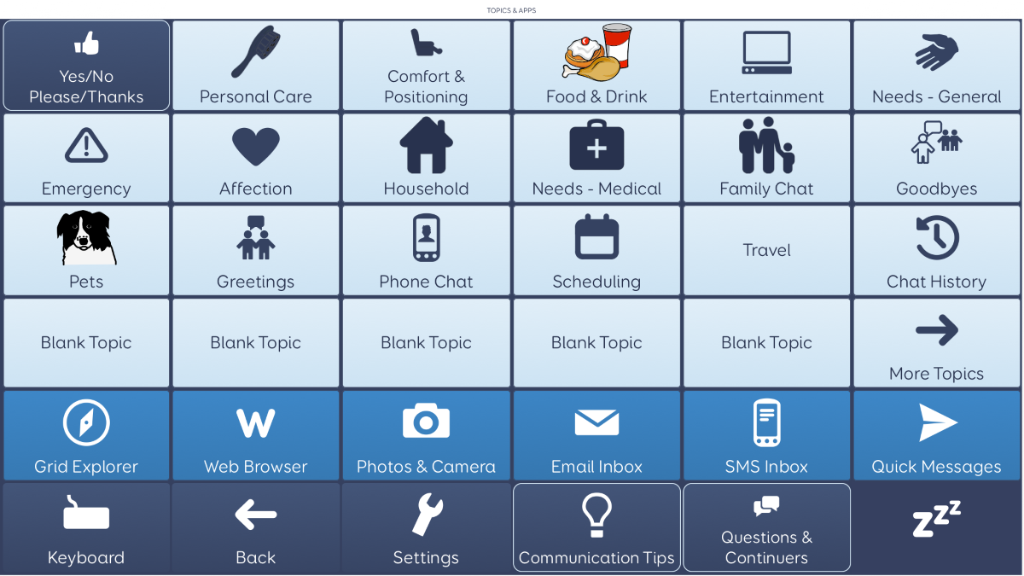Screen dimensions: 1024x576
Task: Open the Needs - Medical topic
Action: [596, 158]
